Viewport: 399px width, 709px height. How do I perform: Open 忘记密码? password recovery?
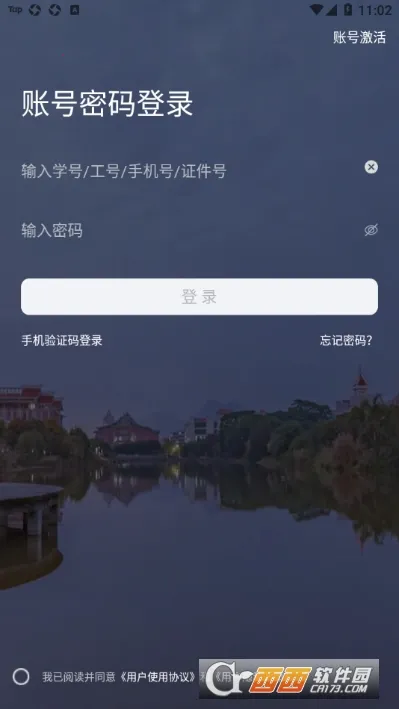pyautogui.click(x=346, y=340)
